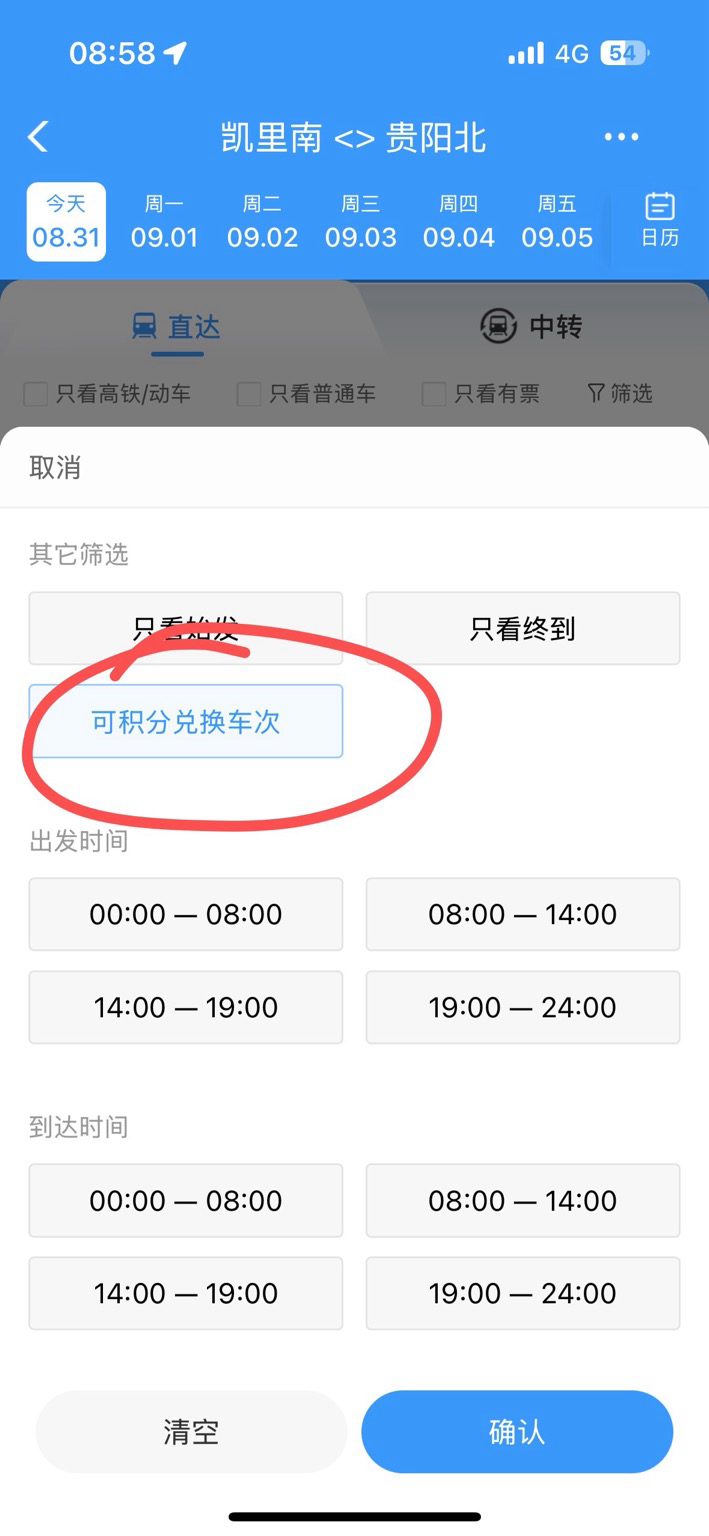Viewport: 709px width, 1536px height.
Task: Pick arrival time 19:00 — 24:00
Action: click(523, 1293)
